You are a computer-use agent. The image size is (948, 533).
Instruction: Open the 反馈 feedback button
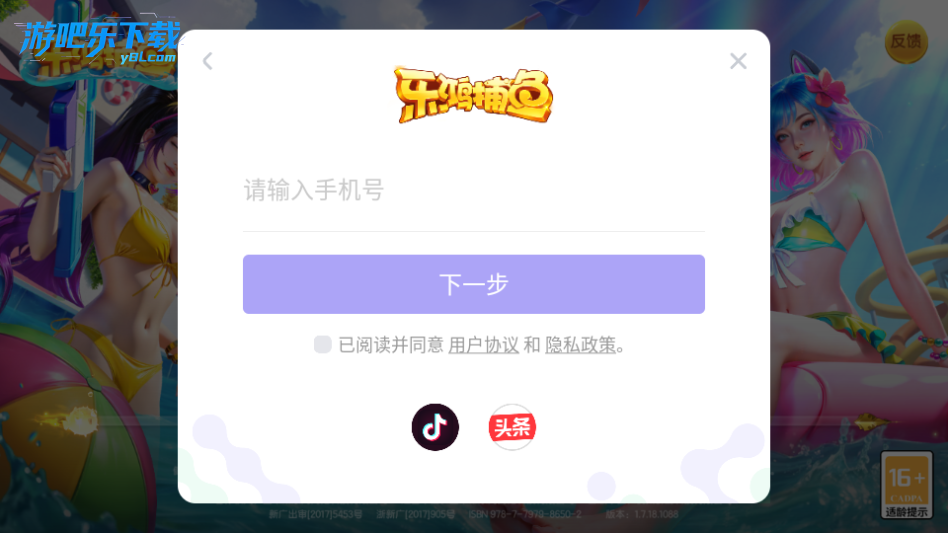pos(906,41)
